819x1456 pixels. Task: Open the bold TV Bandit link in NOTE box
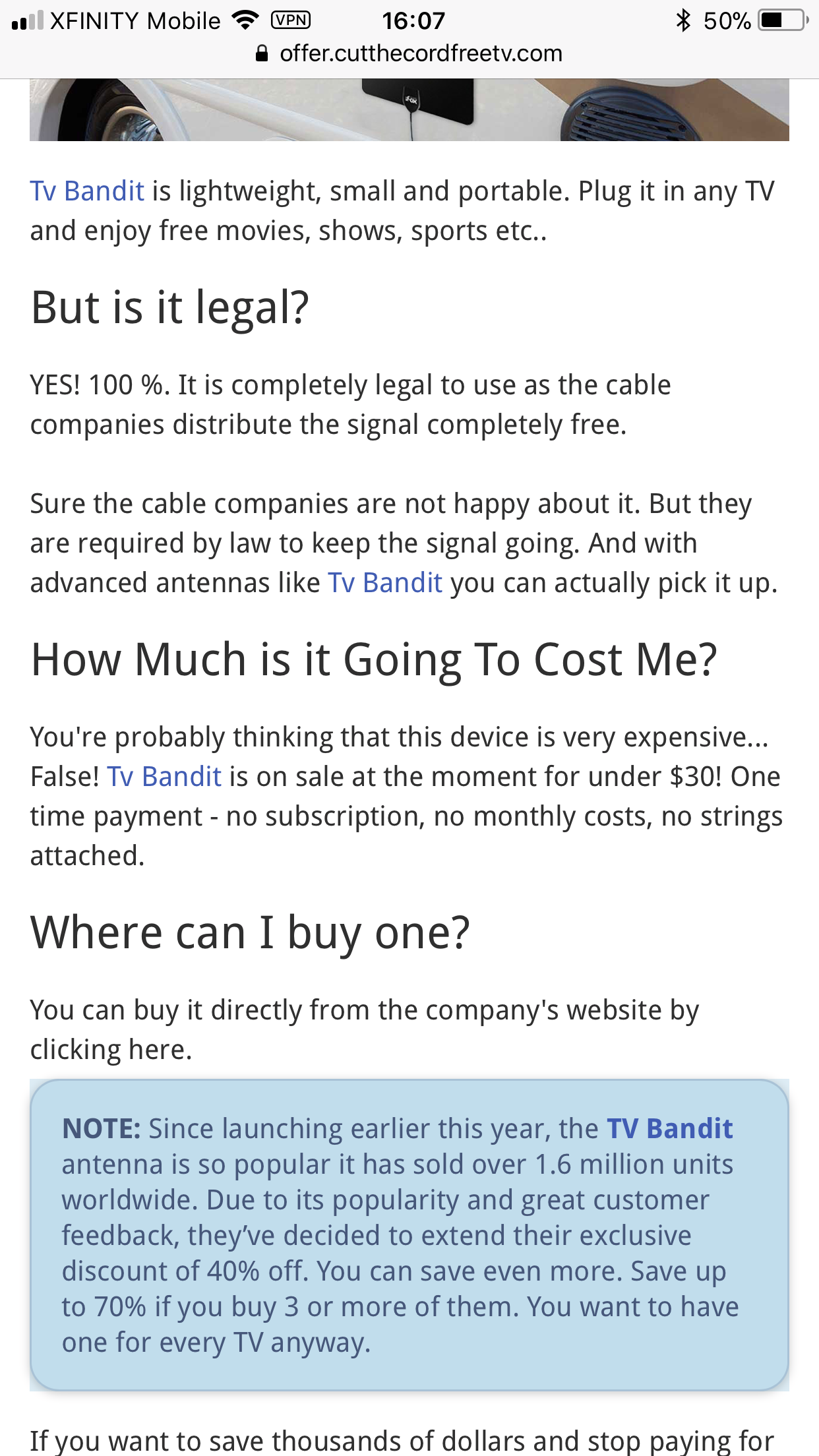pos(669,1129)
